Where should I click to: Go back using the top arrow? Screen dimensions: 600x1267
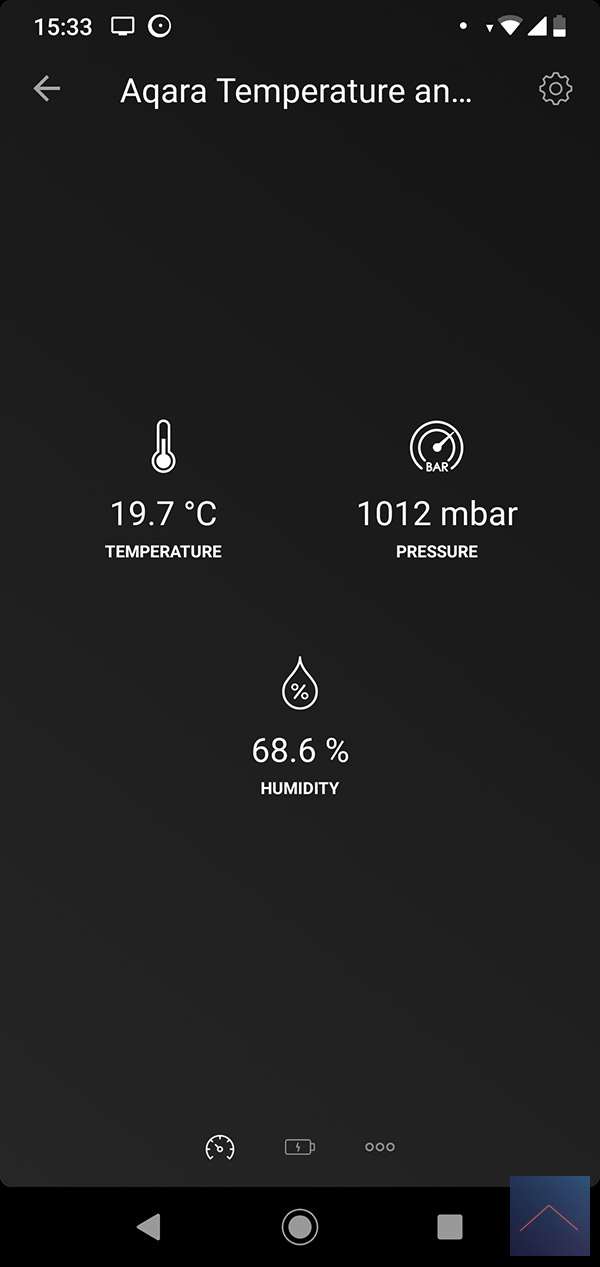pyautogui.click(x=47, y=89)
